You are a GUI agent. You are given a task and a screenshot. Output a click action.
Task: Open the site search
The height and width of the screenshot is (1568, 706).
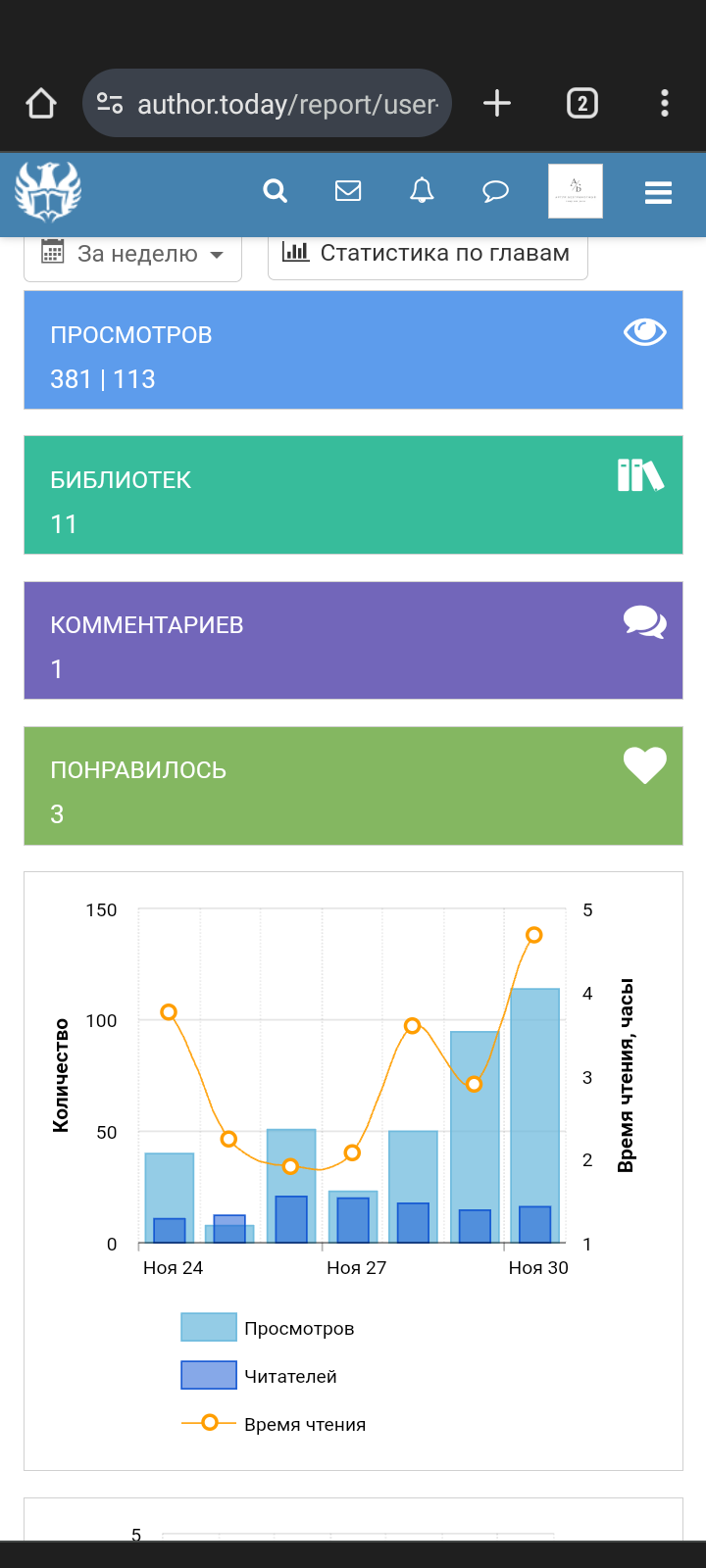(x=276, y=190)
